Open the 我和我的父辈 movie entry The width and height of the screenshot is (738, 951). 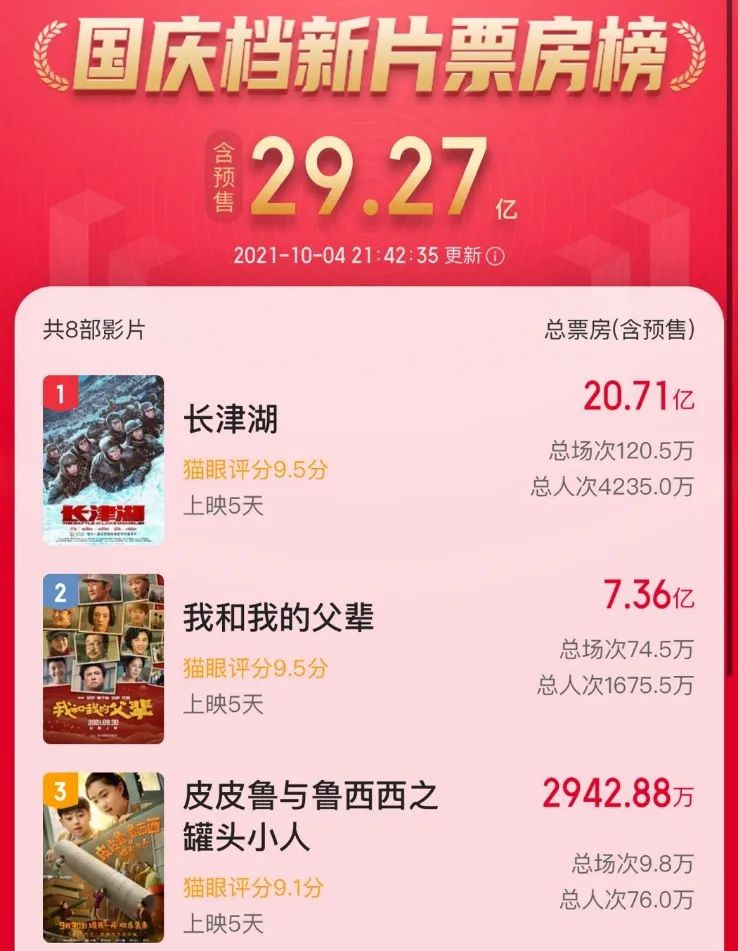[x=278, y=619]
